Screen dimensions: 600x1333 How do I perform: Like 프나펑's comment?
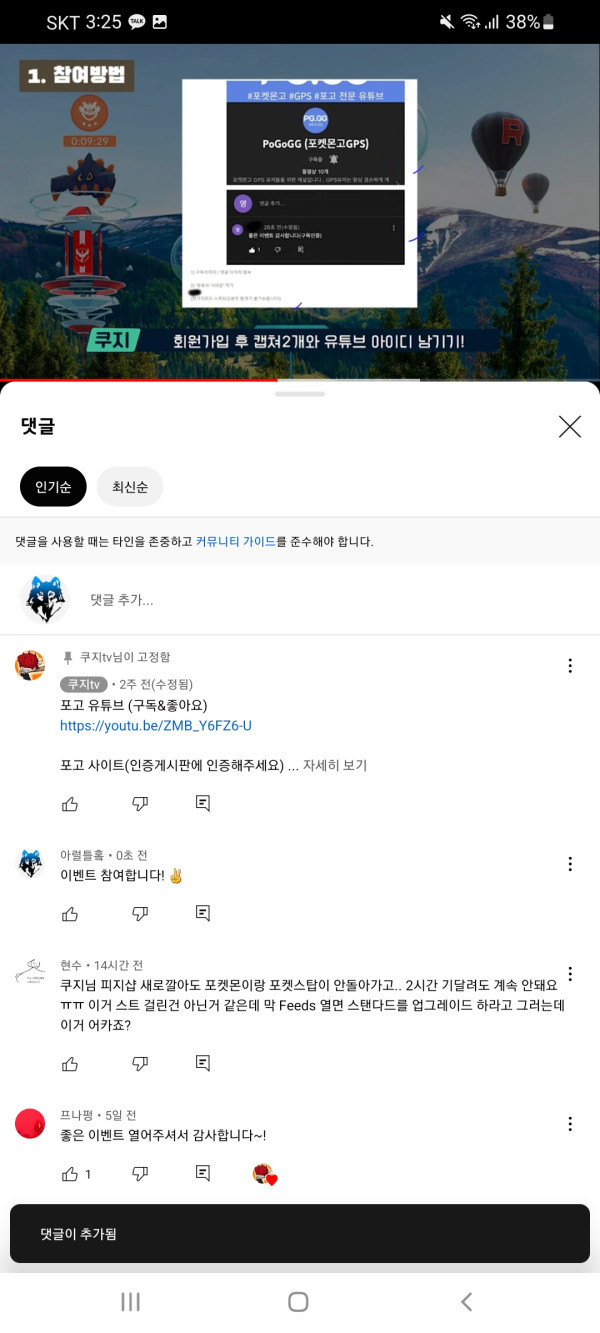70,1173
